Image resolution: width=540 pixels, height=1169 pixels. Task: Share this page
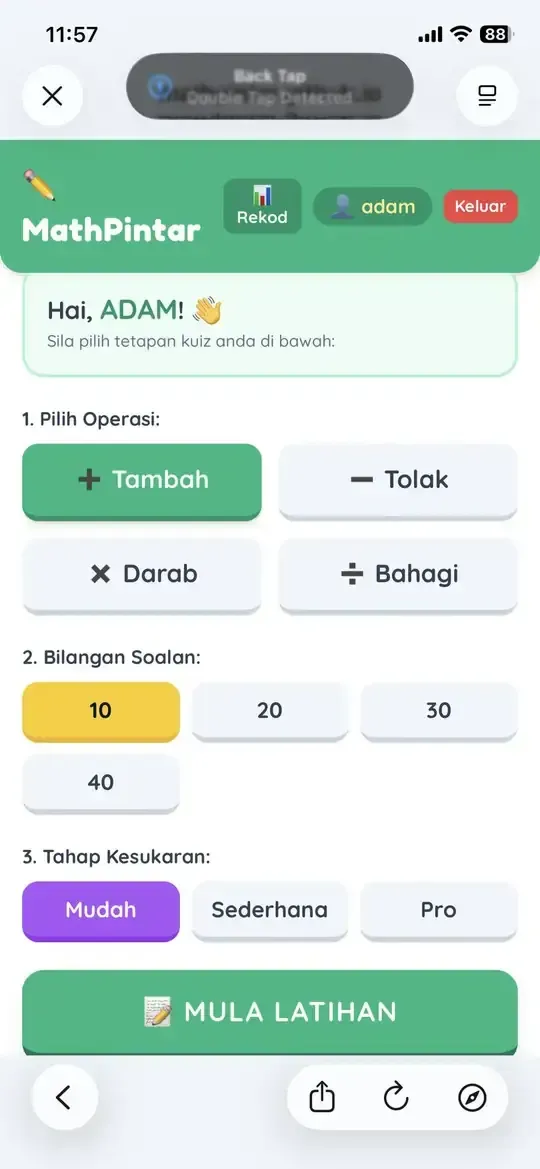[322, 1097]
